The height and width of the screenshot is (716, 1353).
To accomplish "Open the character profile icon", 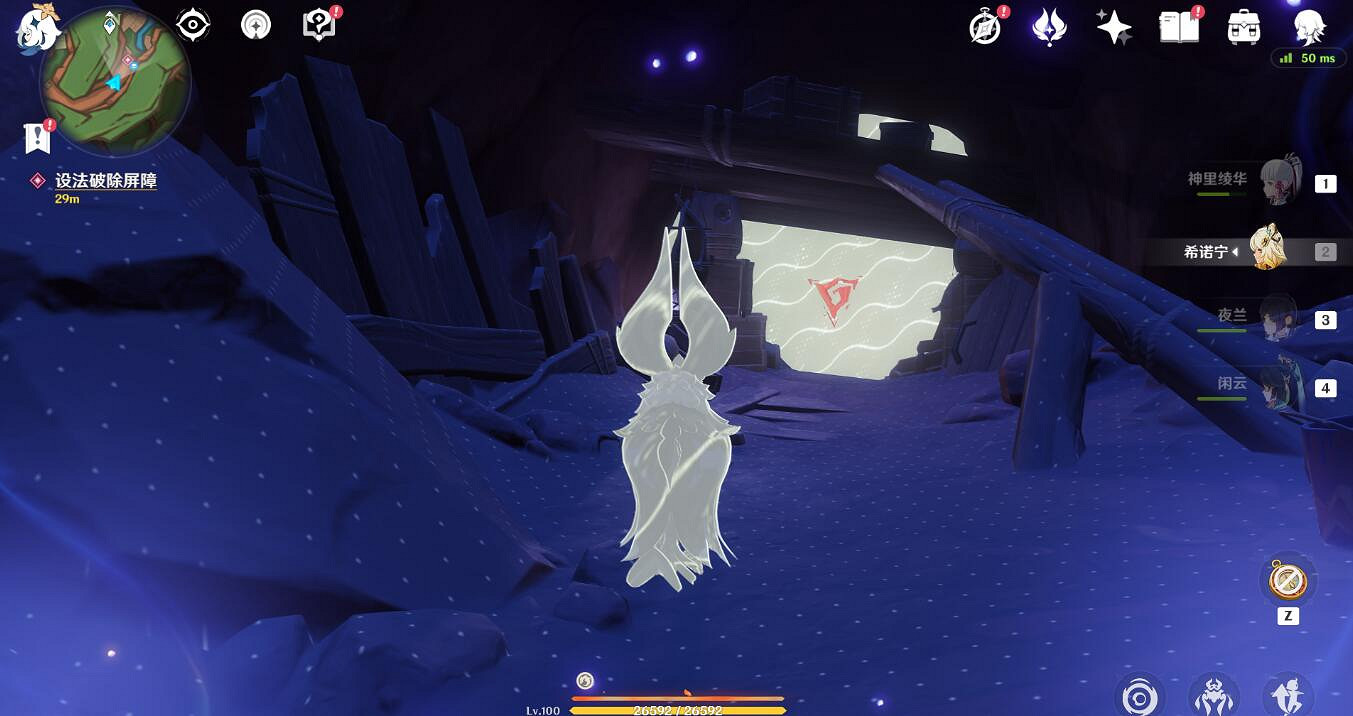I will click(x=1309, y=27).
